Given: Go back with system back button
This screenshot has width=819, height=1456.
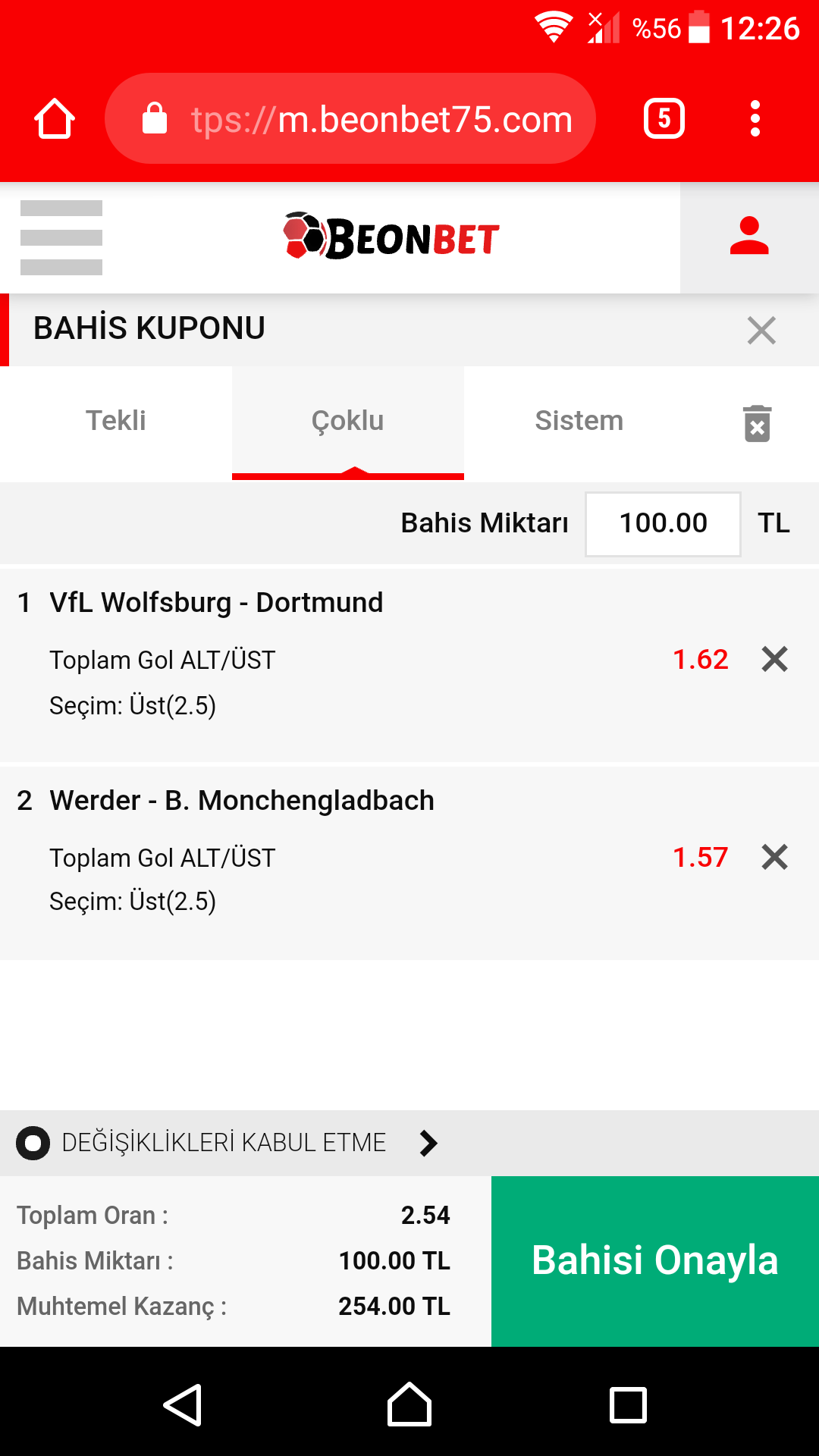Looking at the screenshot, I should (x=183, y=1405).
